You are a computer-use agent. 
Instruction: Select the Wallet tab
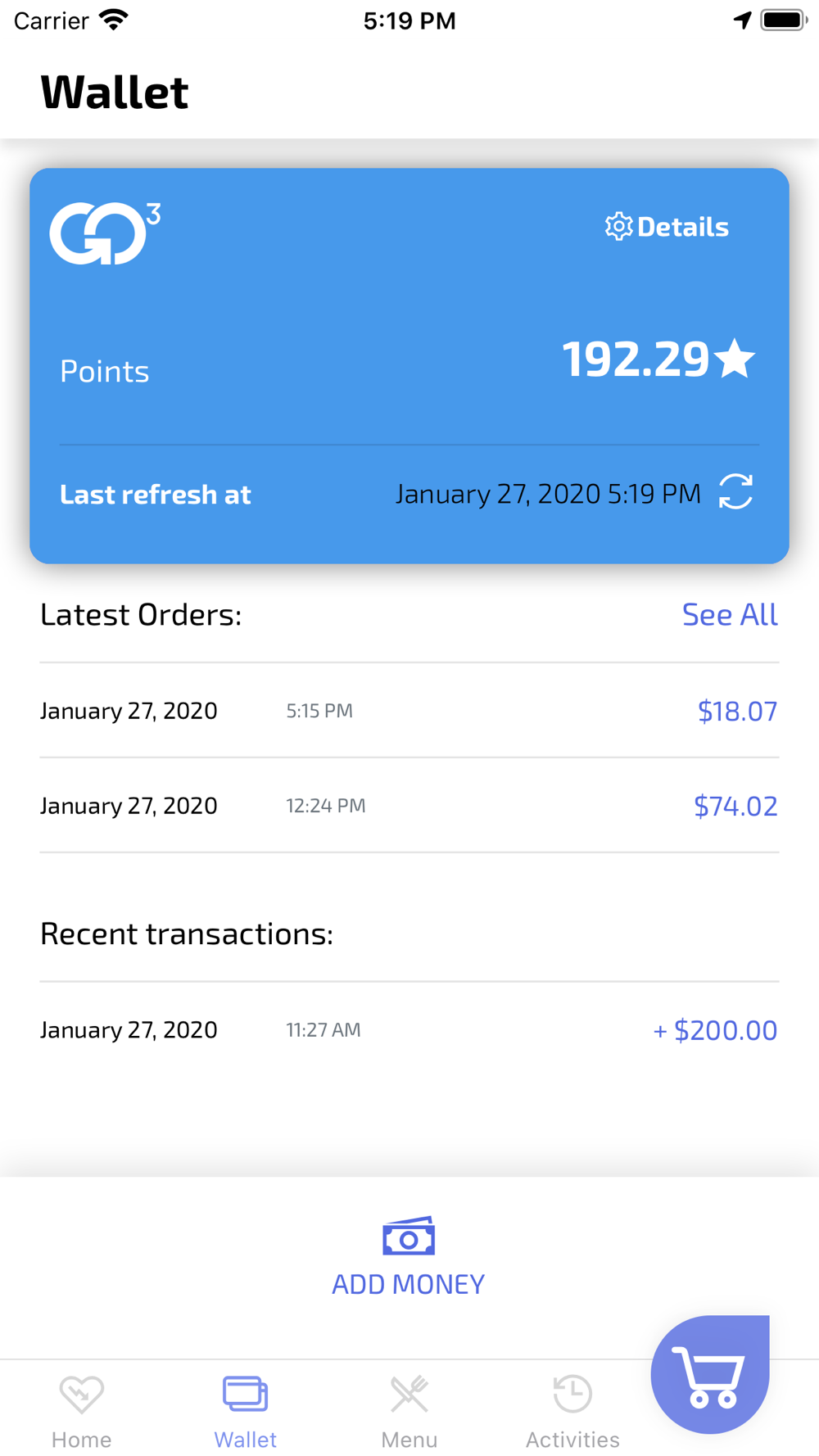(x=245, y=1412)
